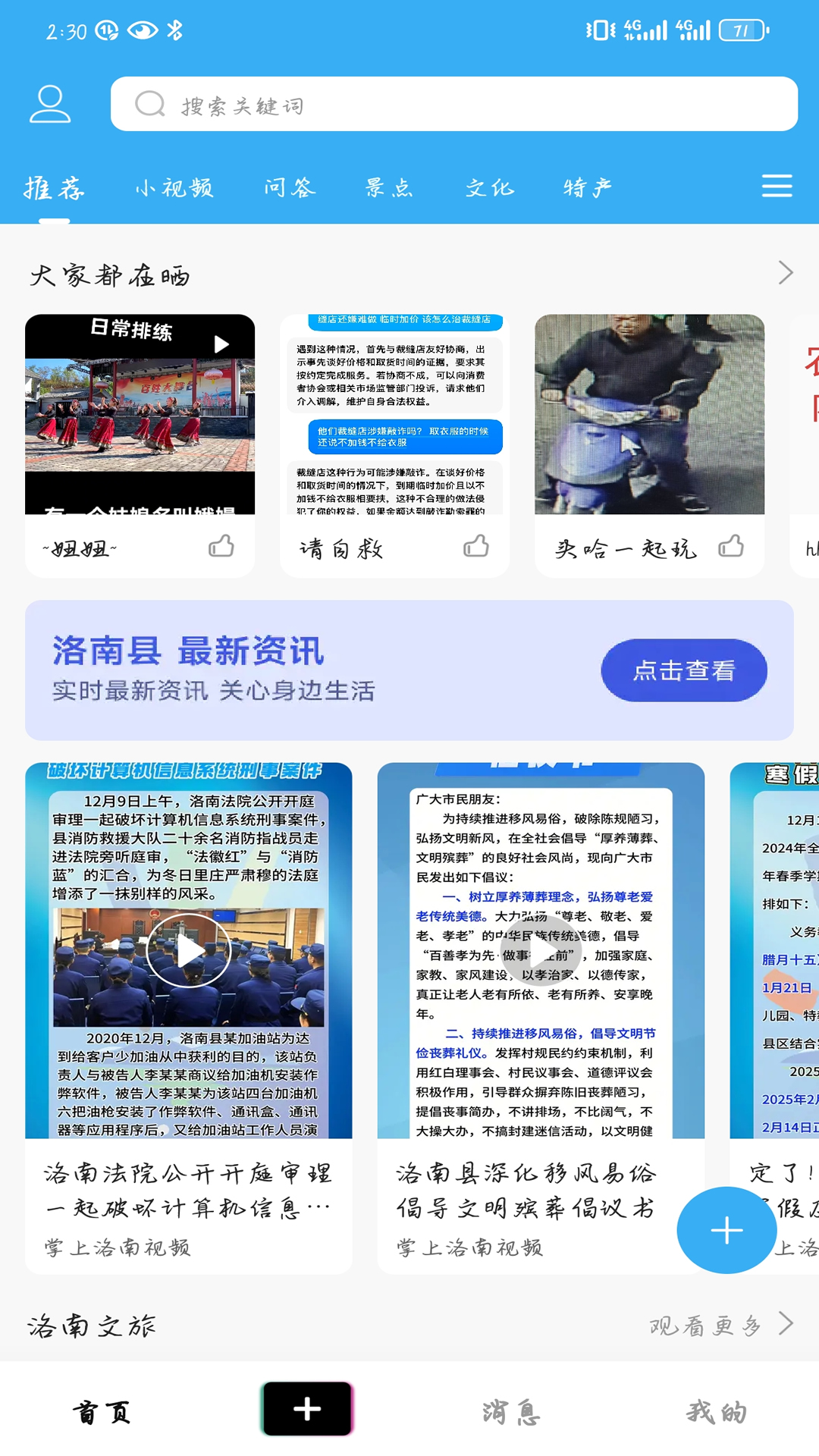This screenshot has width=819, height=1456.
Task: Select the 景点 tab
Action: point(389,187)
